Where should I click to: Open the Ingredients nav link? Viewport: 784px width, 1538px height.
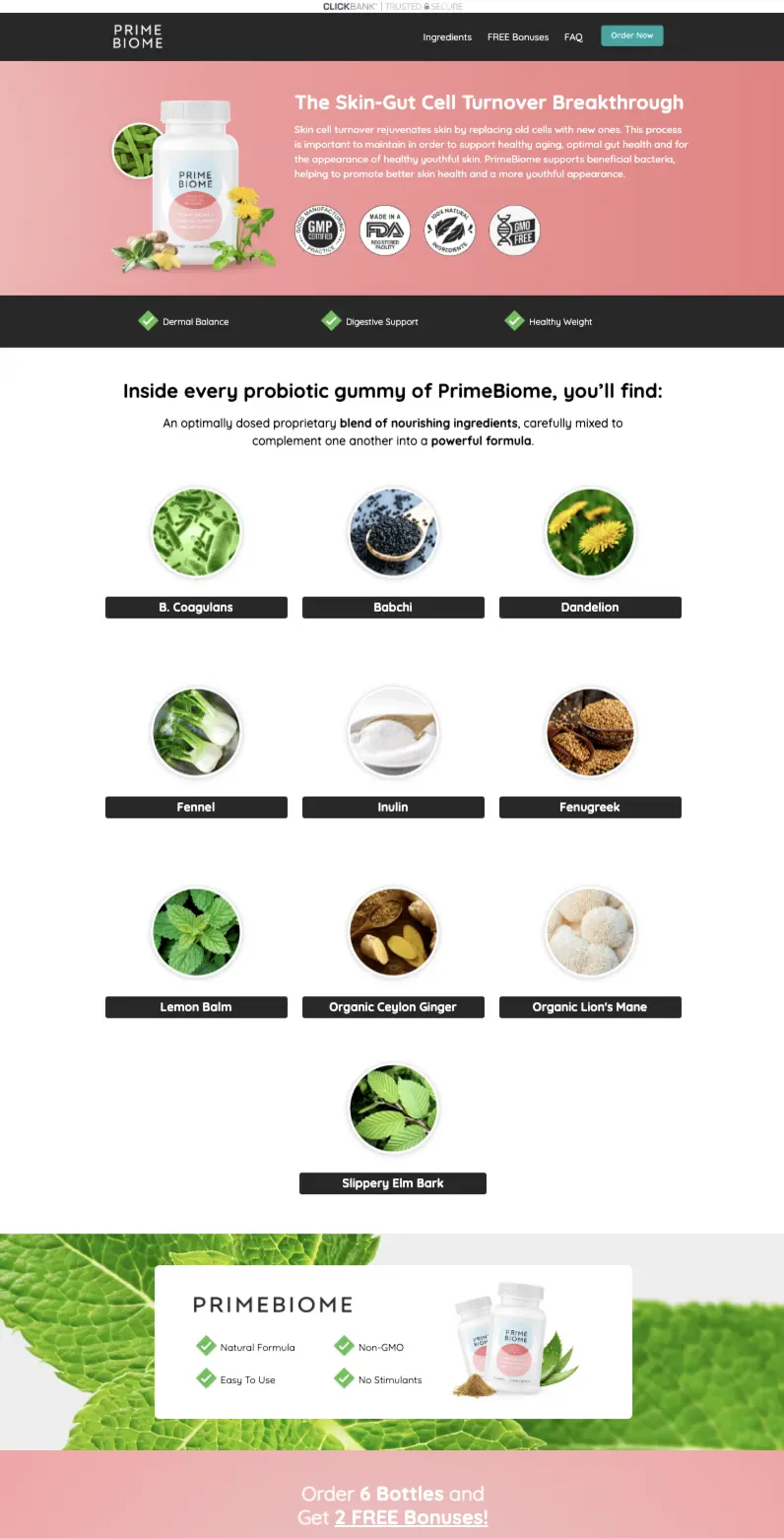(x=447, y=37)
